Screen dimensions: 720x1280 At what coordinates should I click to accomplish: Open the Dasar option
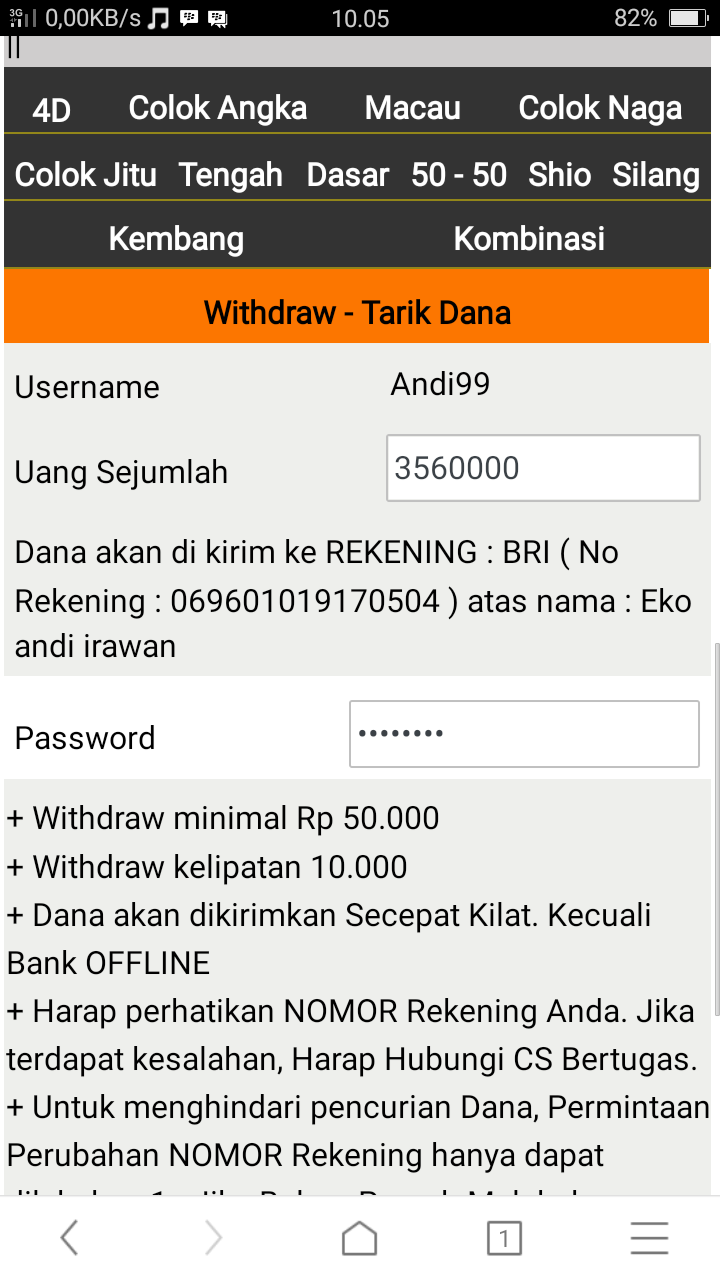point(347,175)
